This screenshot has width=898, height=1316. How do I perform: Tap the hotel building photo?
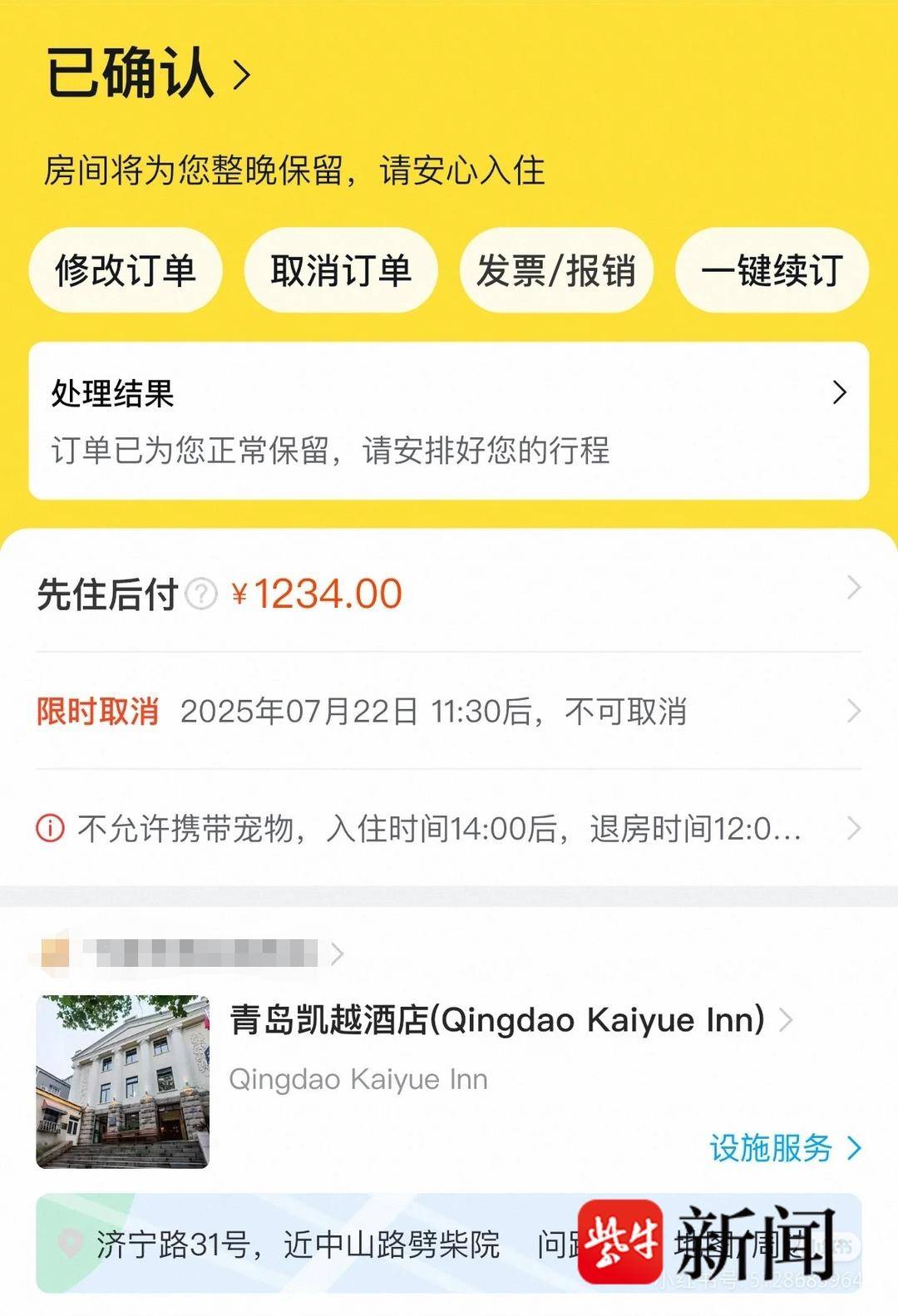123,1082
